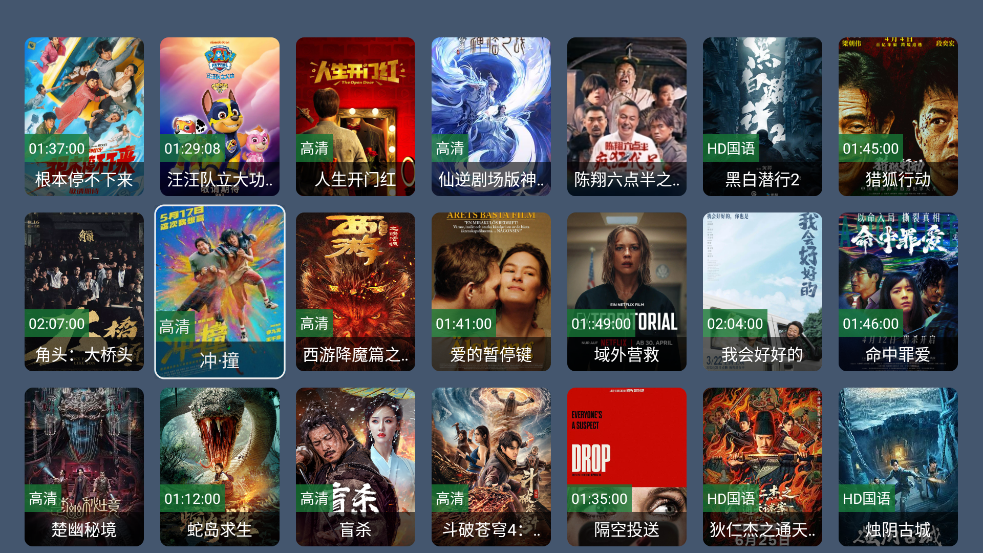Open 仙逆剧场版 movie tile
The height and width of the screenshot is (553, 983).
(x=491, y=116)
